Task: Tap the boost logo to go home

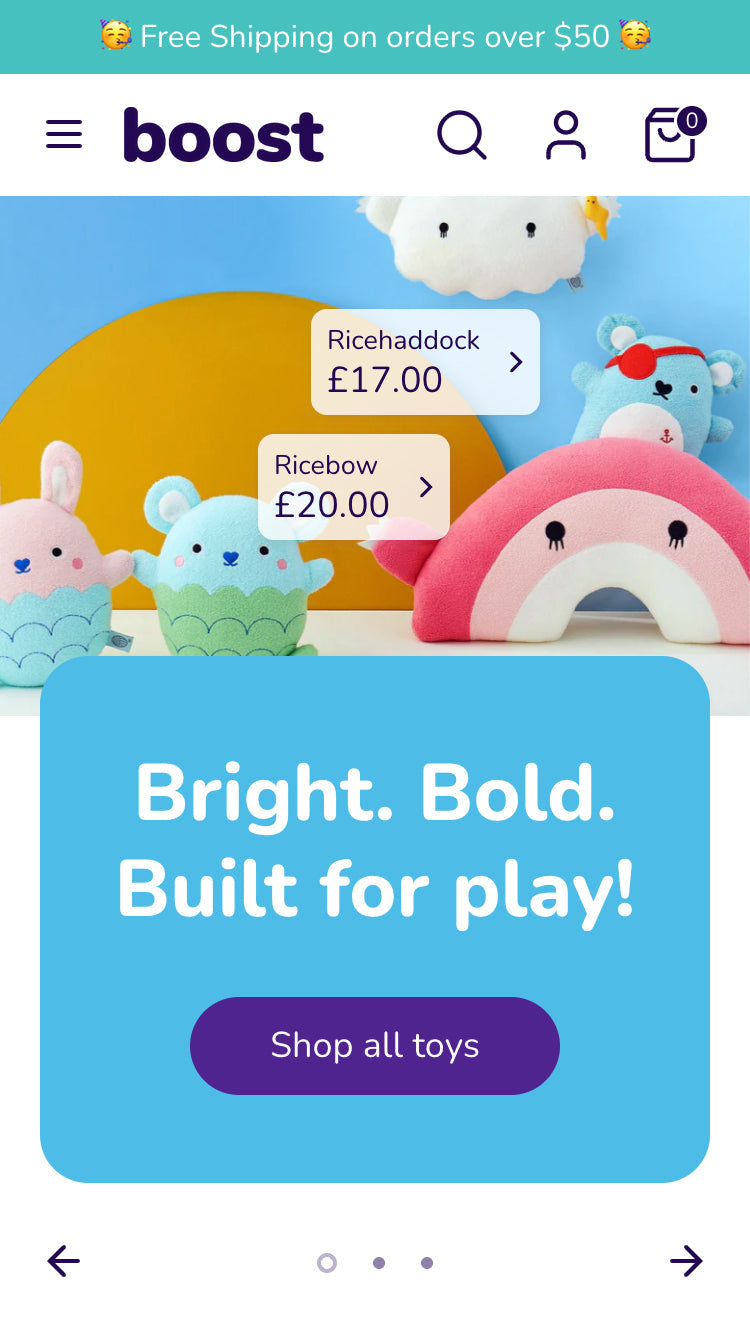Action: [223, 135]
